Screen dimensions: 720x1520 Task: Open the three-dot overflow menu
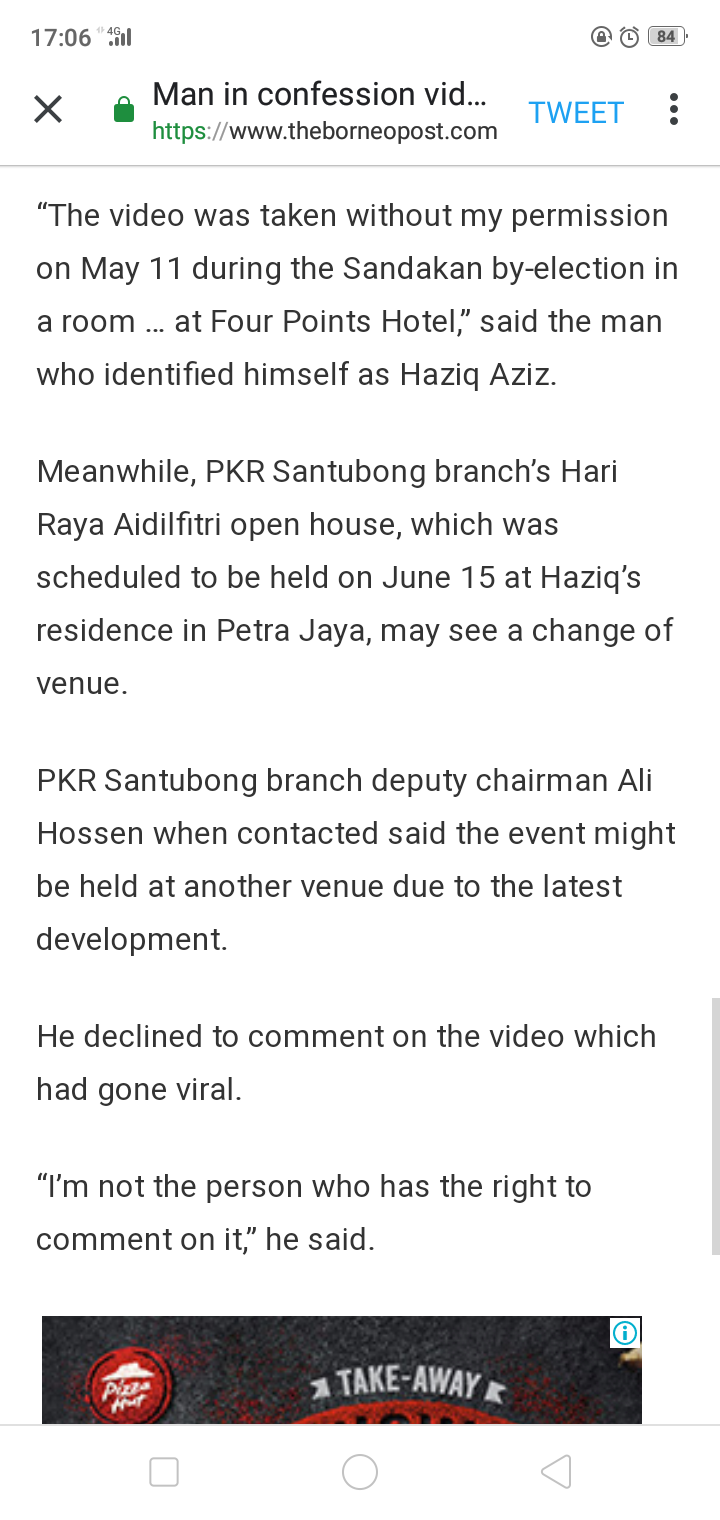(674, 110)
